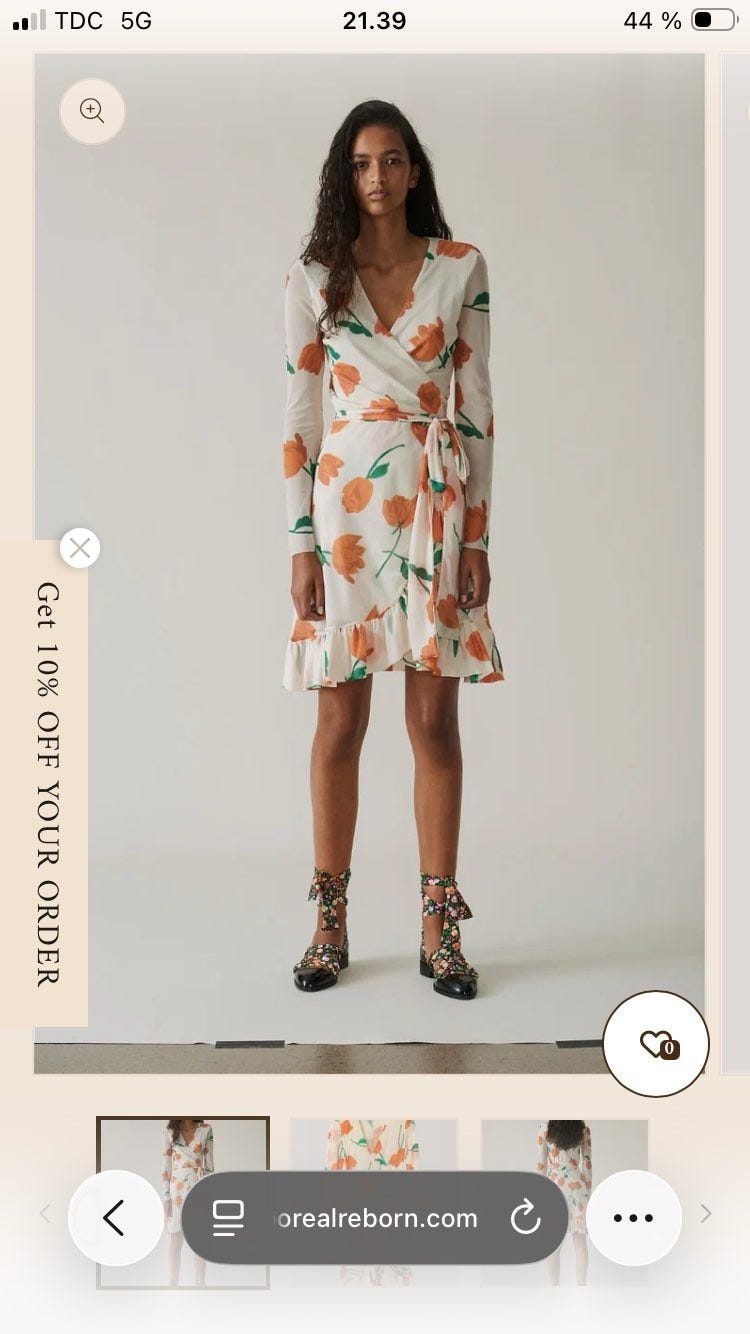Open the wishlist heart button
The image size is (750, 1334).
pos(656,1044)
